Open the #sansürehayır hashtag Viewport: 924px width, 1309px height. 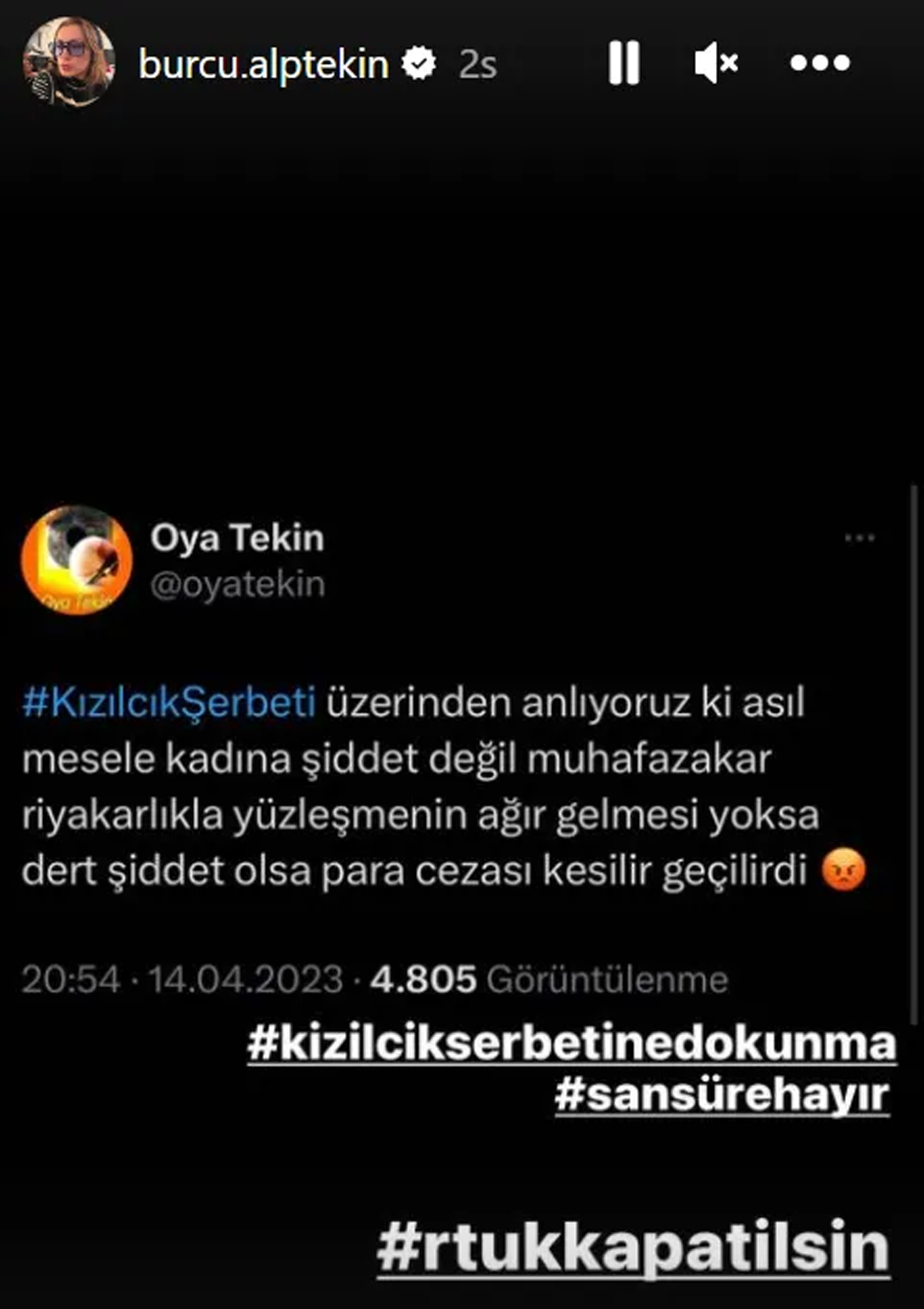click(x=721, y=1095)
